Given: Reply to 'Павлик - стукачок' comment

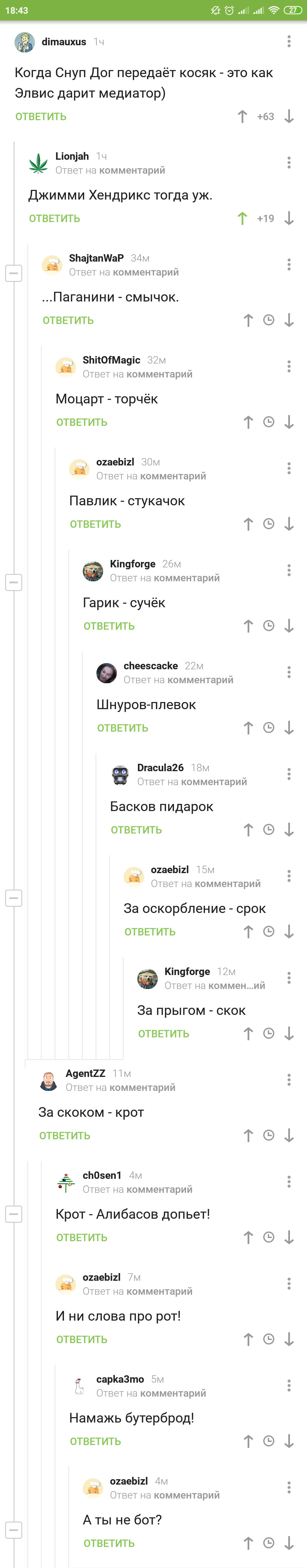Looking at the screenshot, I should (x=95, y=524).
